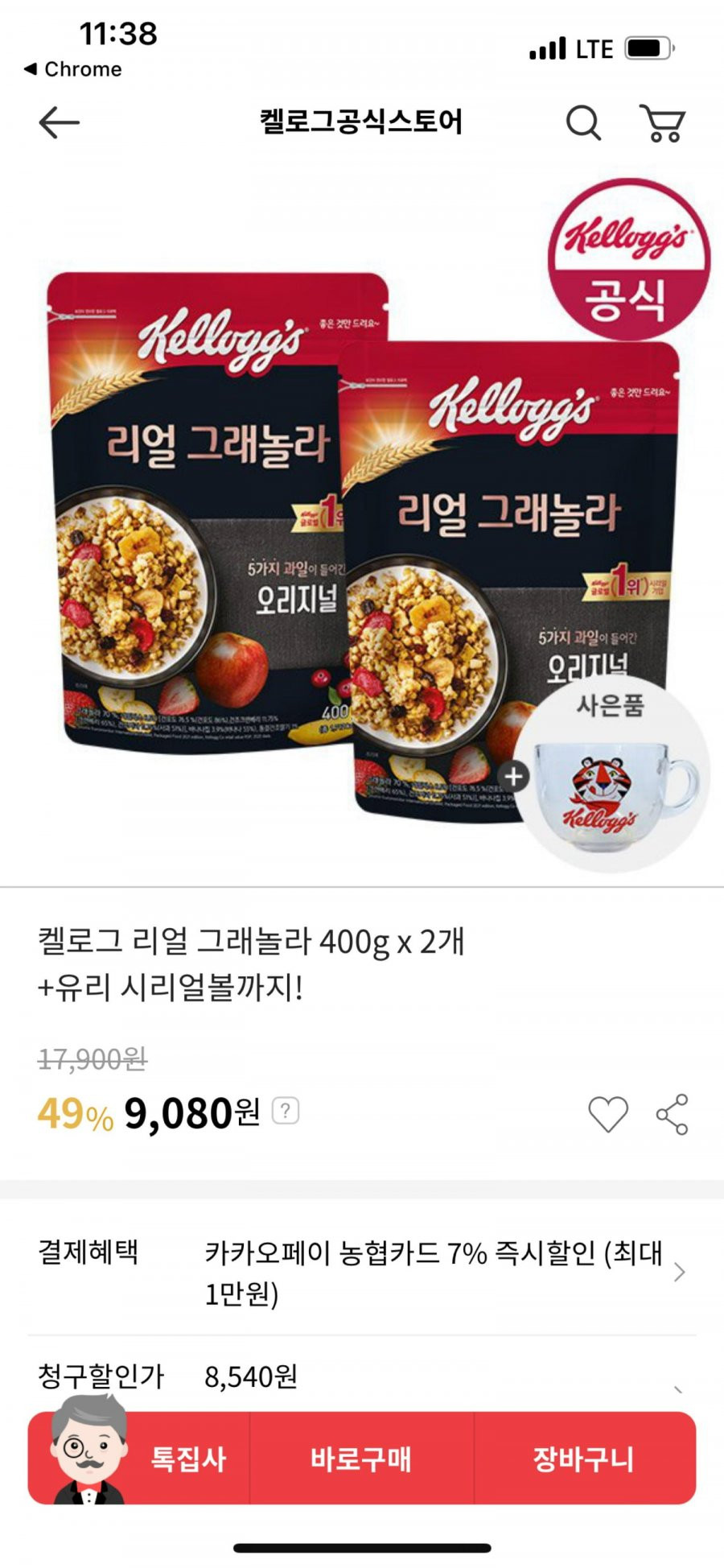Return to Chrome via status bar link
724x1568 pixels.
click(x=72, y=69)
